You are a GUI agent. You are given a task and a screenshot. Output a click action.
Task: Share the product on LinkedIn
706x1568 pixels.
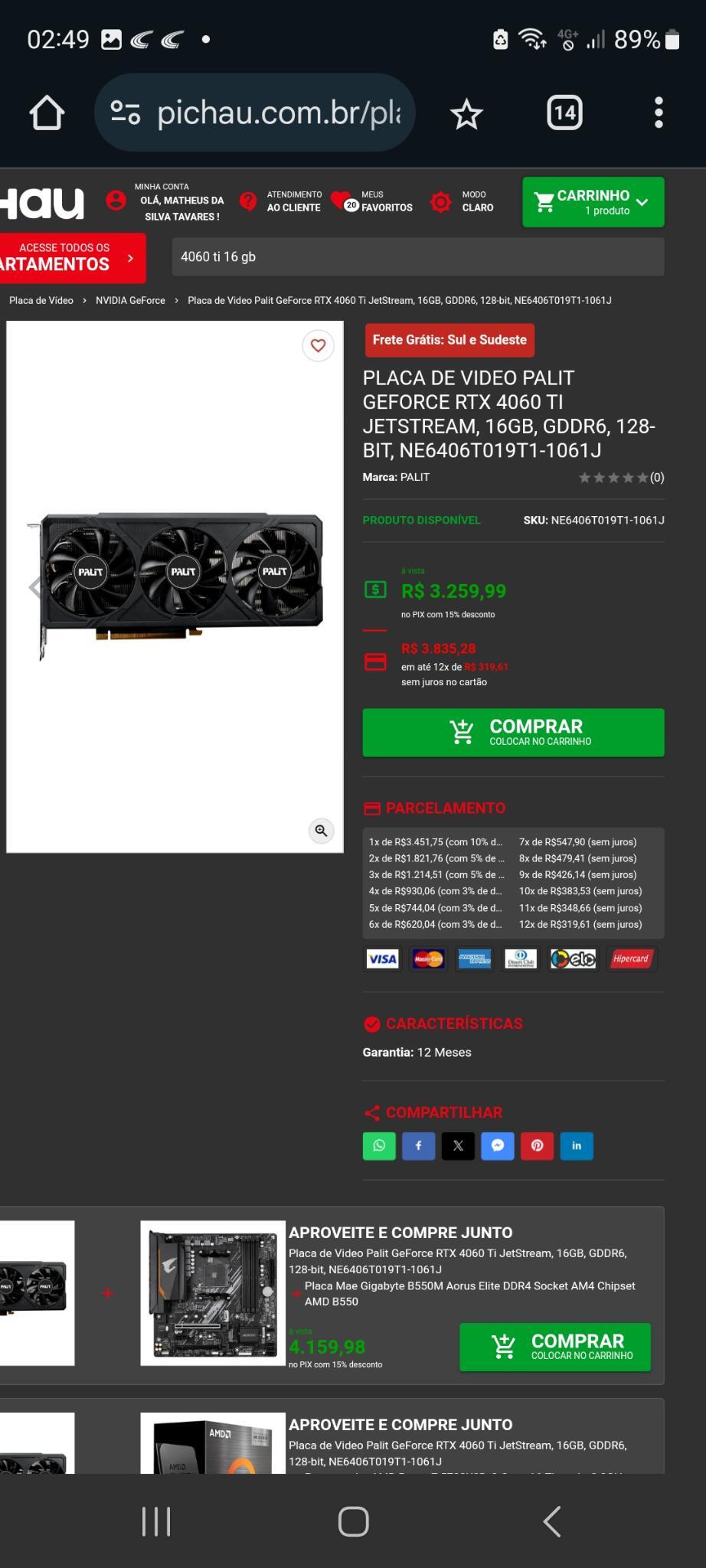(577, 1145)
